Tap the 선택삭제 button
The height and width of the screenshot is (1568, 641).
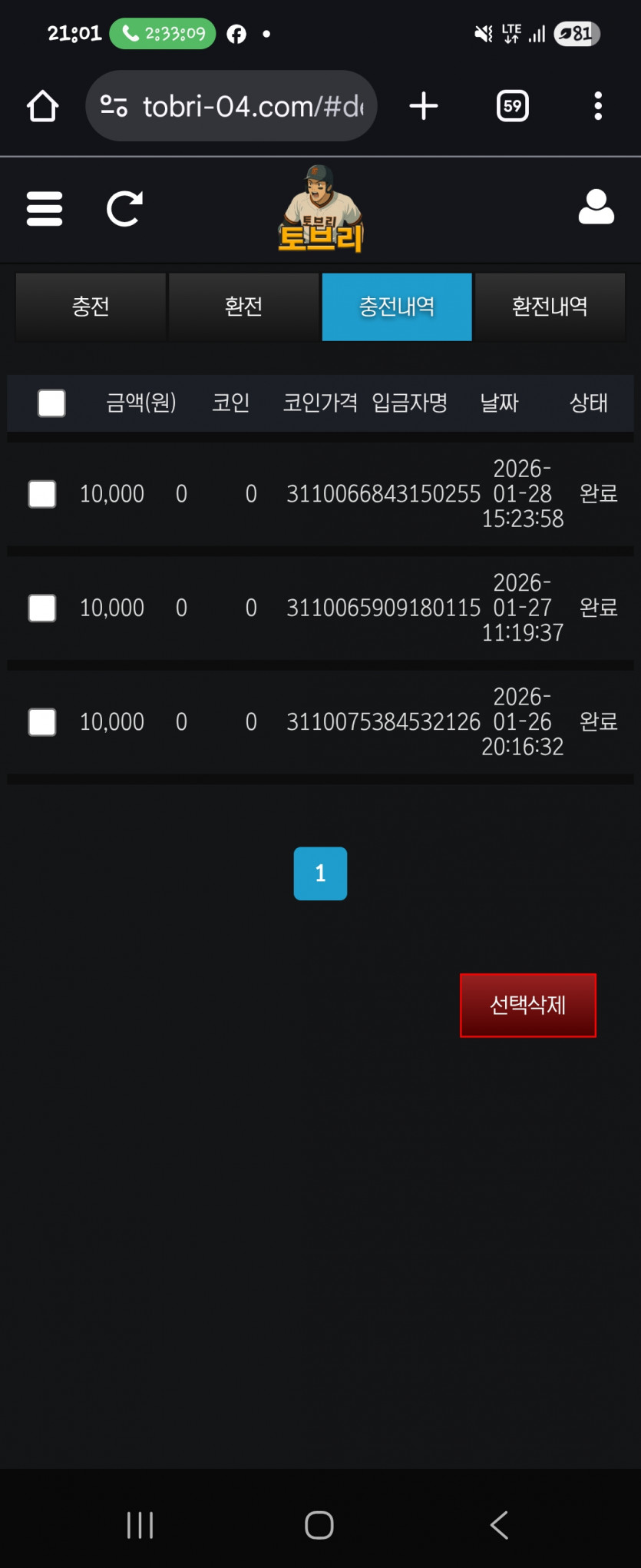[527, 1005]
